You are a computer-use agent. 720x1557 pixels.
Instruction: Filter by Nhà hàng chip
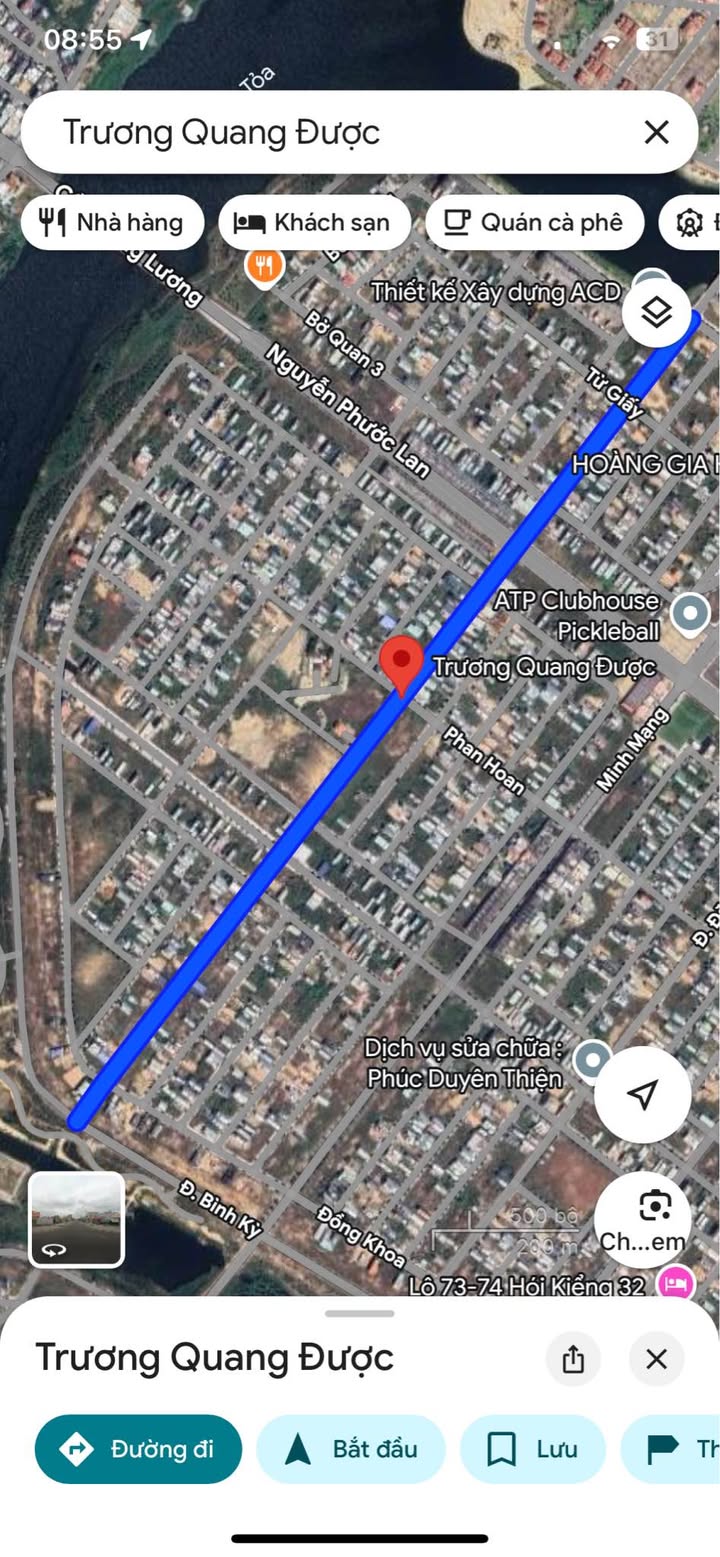click(112, 222)
